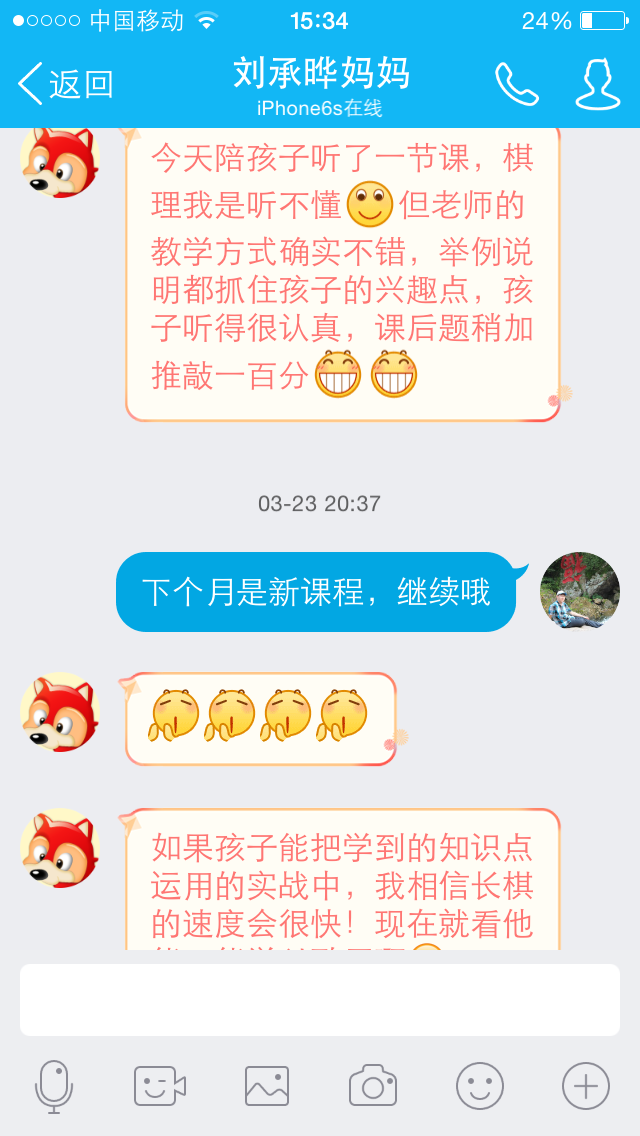
Task: Start a voice call with 刘承晔妈妈
Action: click(516, 84)
